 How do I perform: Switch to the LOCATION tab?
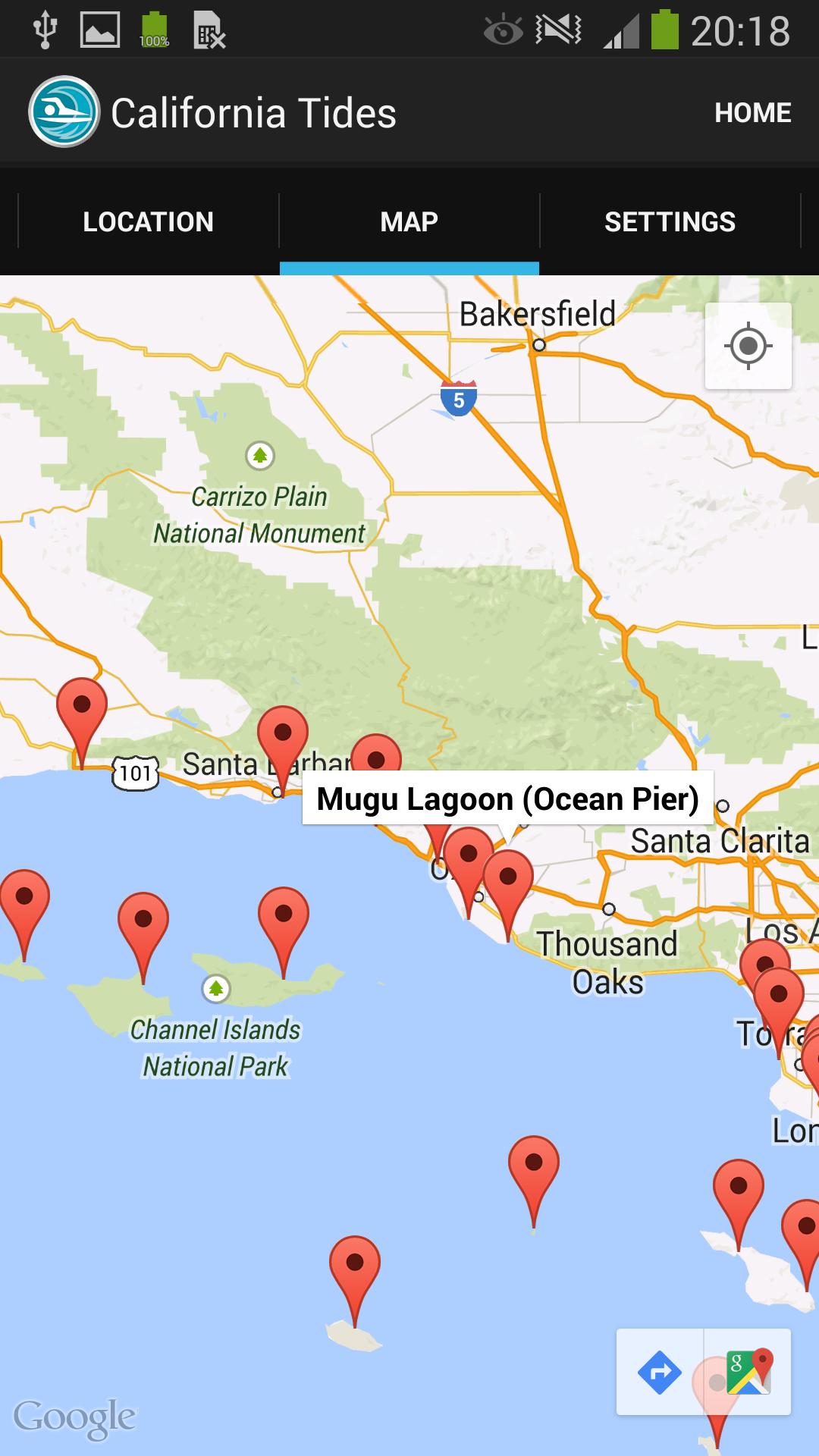click(x=148, y=222)
